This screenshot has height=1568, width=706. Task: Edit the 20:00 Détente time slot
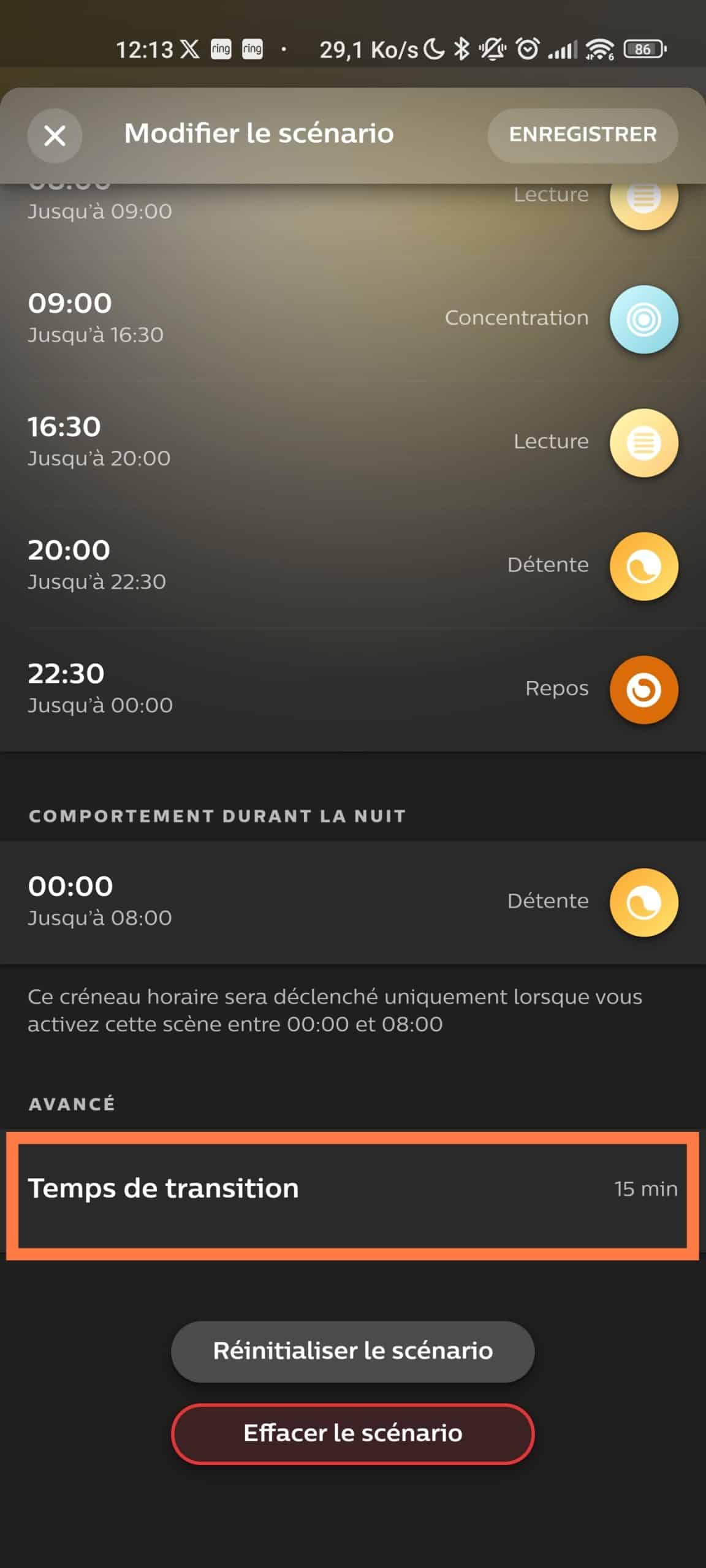pyautogui.click(x=353, y=566)
